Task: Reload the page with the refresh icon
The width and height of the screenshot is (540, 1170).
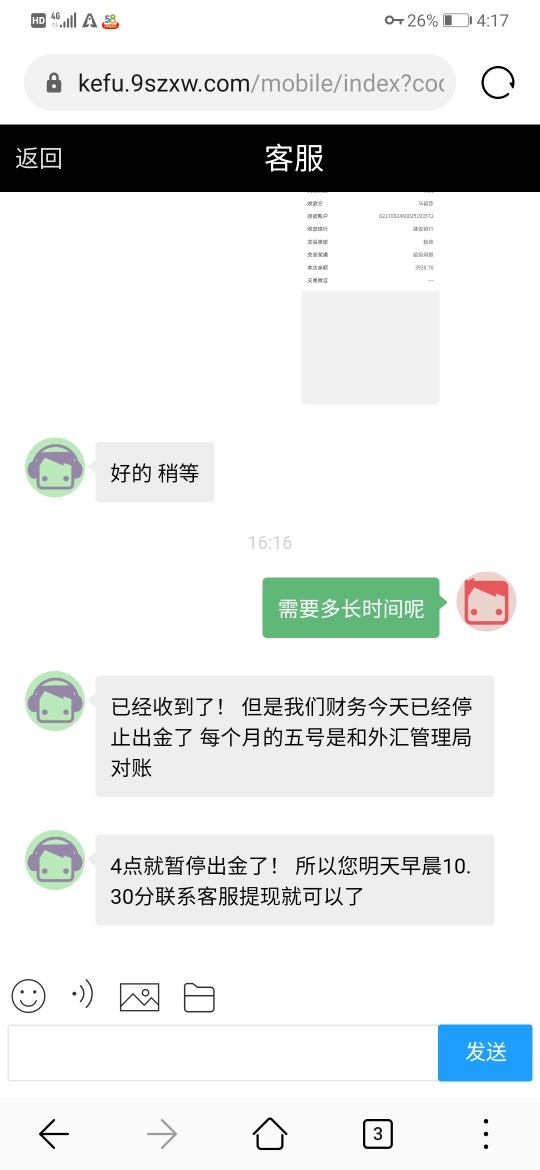Action: 497,82
